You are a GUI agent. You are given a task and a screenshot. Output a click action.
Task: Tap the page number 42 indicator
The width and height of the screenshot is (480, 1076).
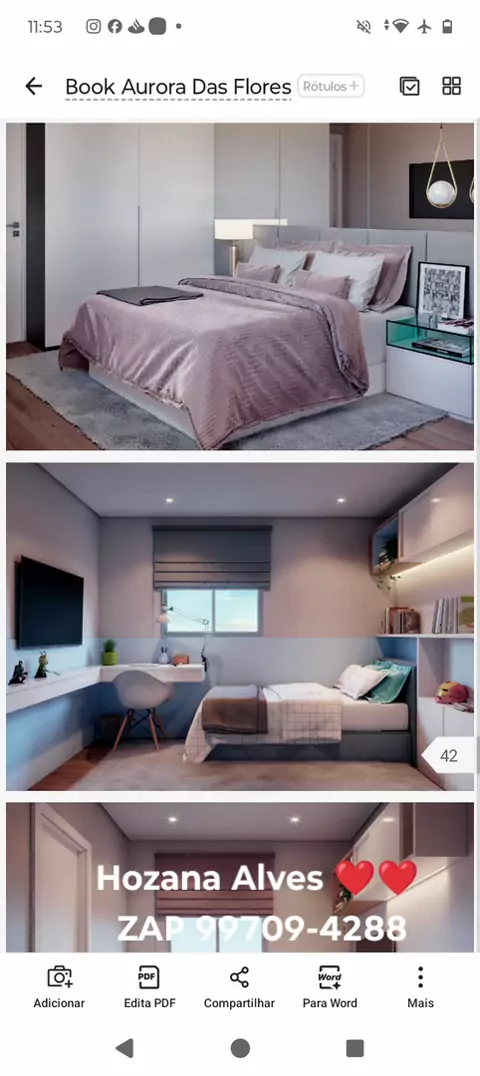(x=448, y=756)
